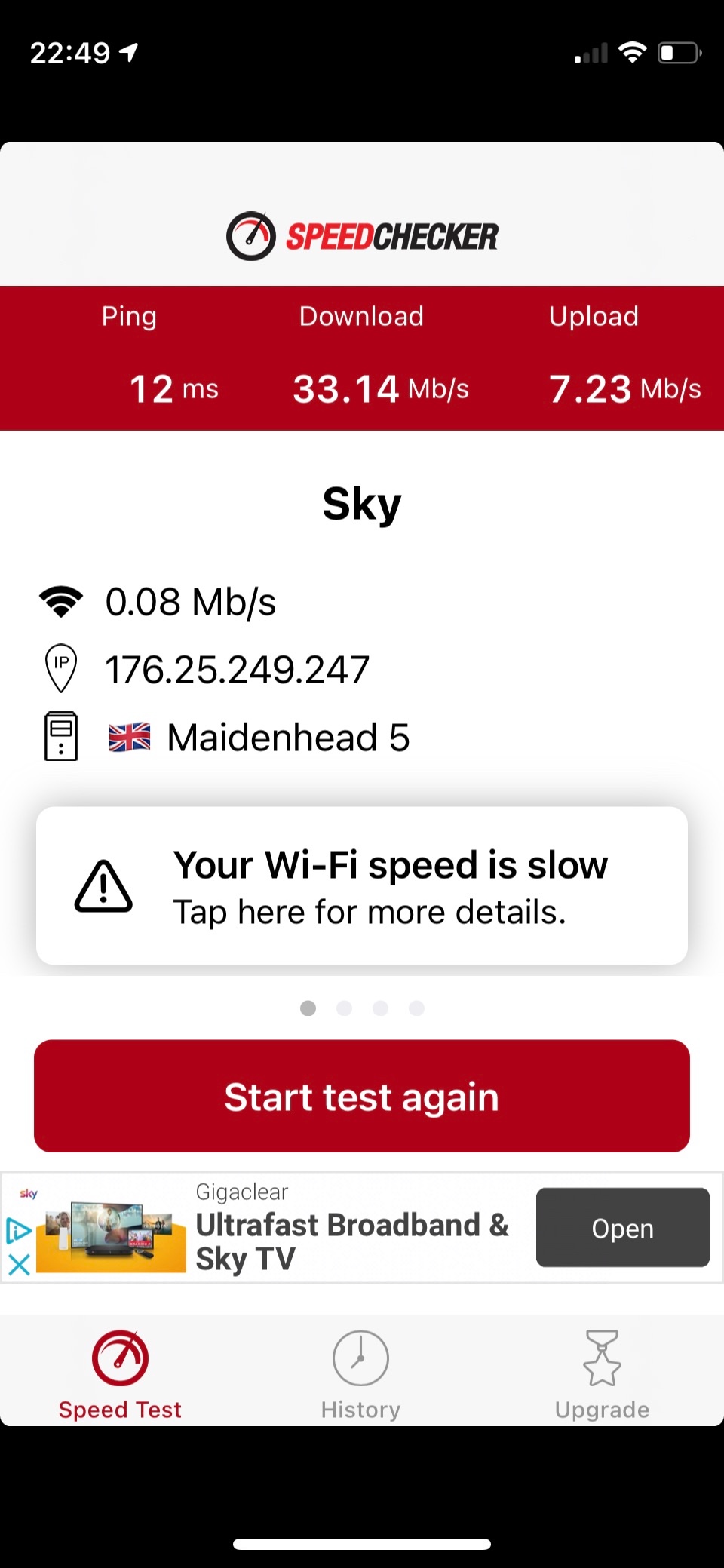Viewport: 724px width, 1568px height.
Task: Close the Gigaclear ad banner
Action: [19, 1264]
